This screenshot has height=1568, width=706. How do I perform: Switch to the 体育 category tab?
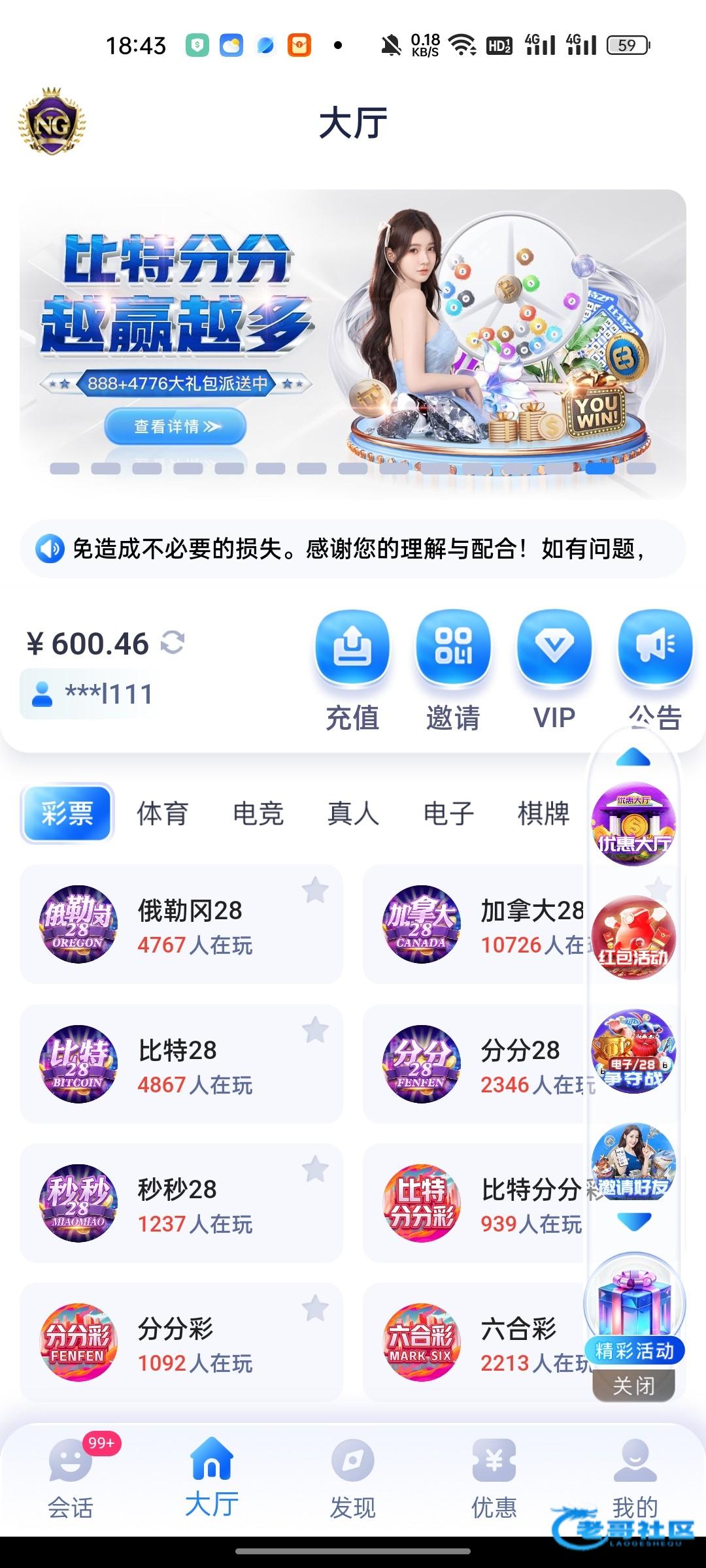click(162, 814)
